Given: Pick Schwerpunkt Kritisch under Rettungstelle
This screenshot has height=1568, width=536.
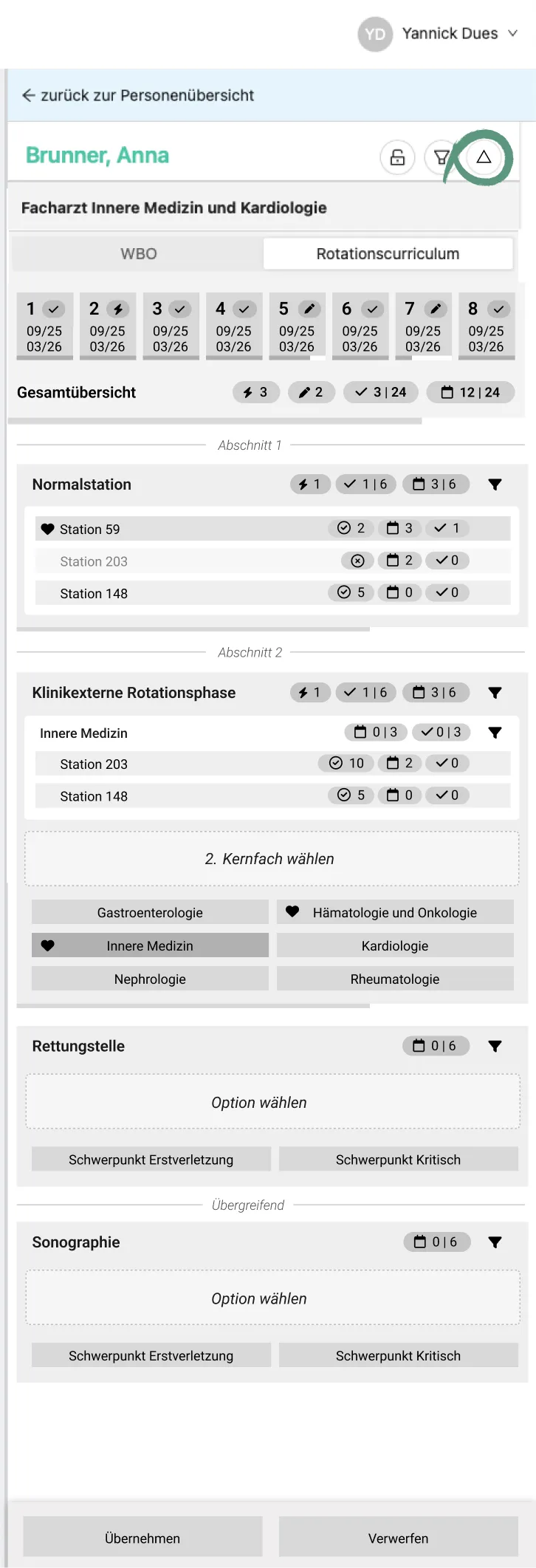Looking at the screenshot, I should coord(398,1160).
